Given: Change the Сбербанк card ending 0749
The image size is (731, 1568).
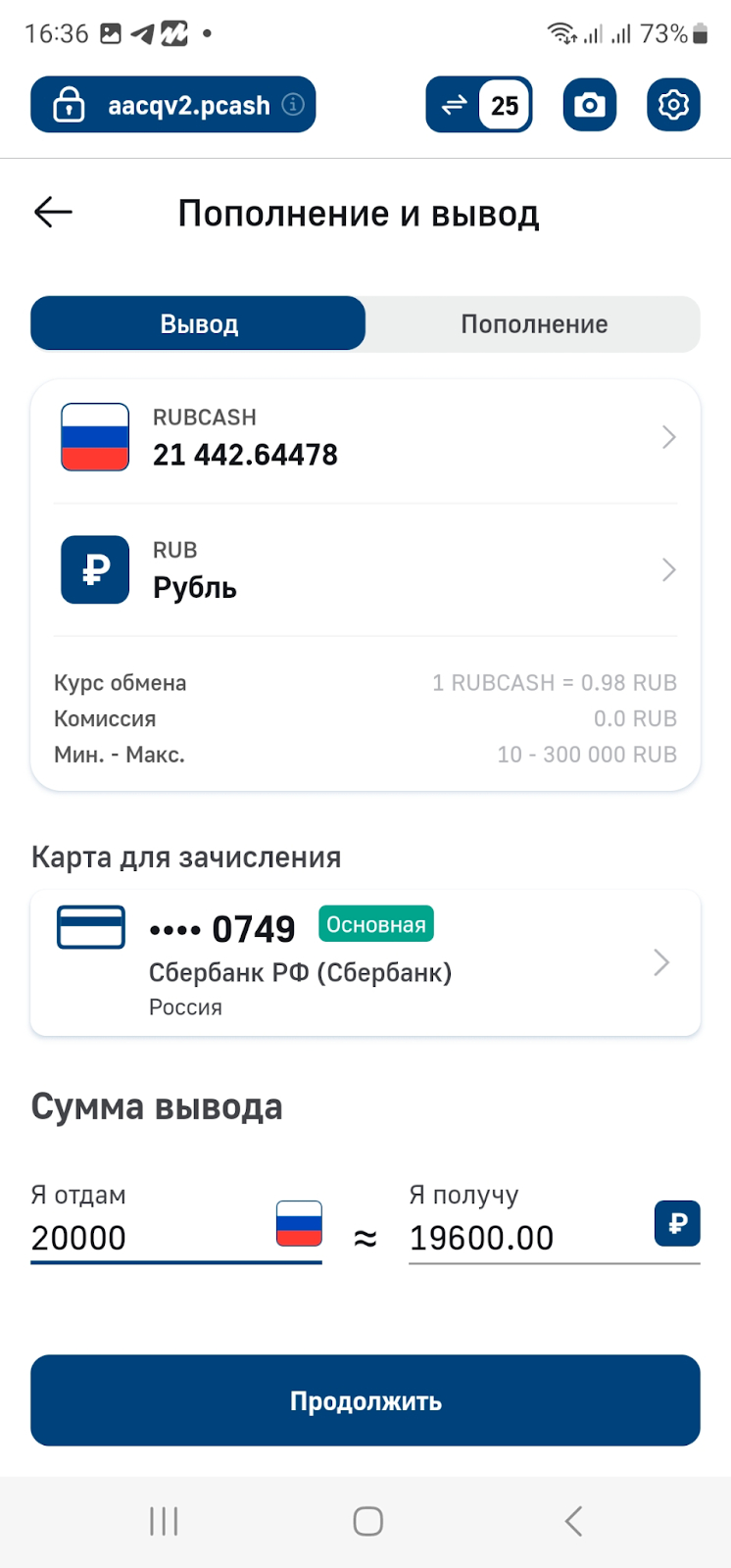Looking at the screenshot, I should [365, 962].
